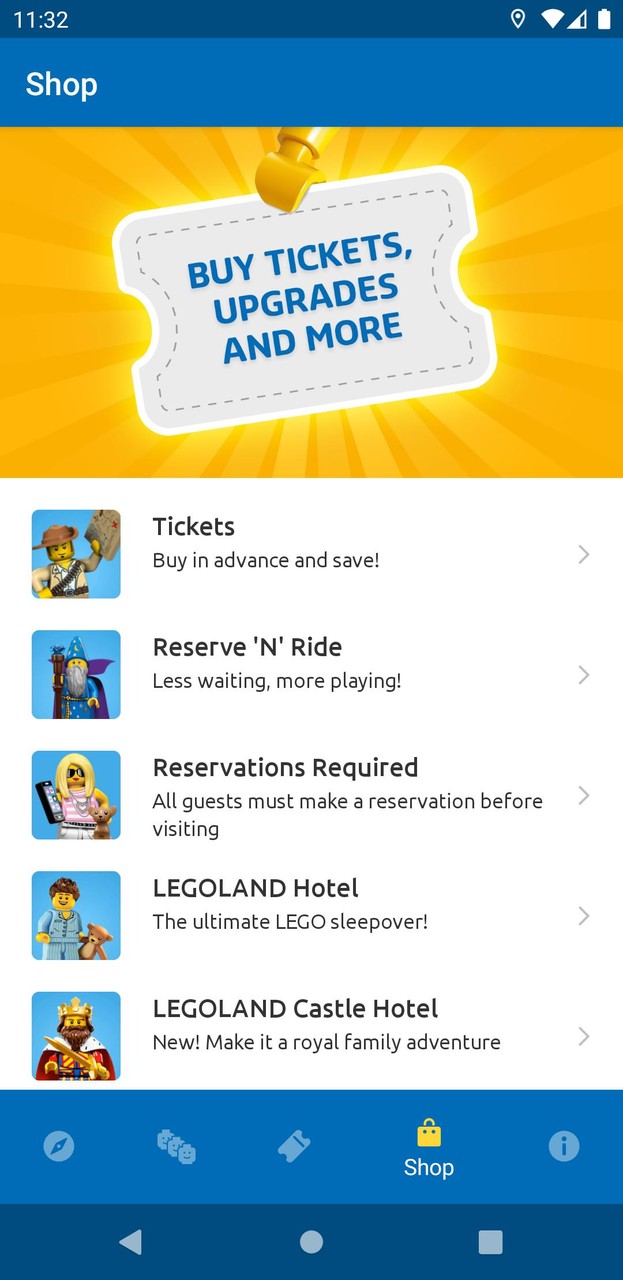The width and height of the screenshot is (623, 1280).
Task: Switch to the LEGO bricks tab
Action: (x=176, y=1146)
